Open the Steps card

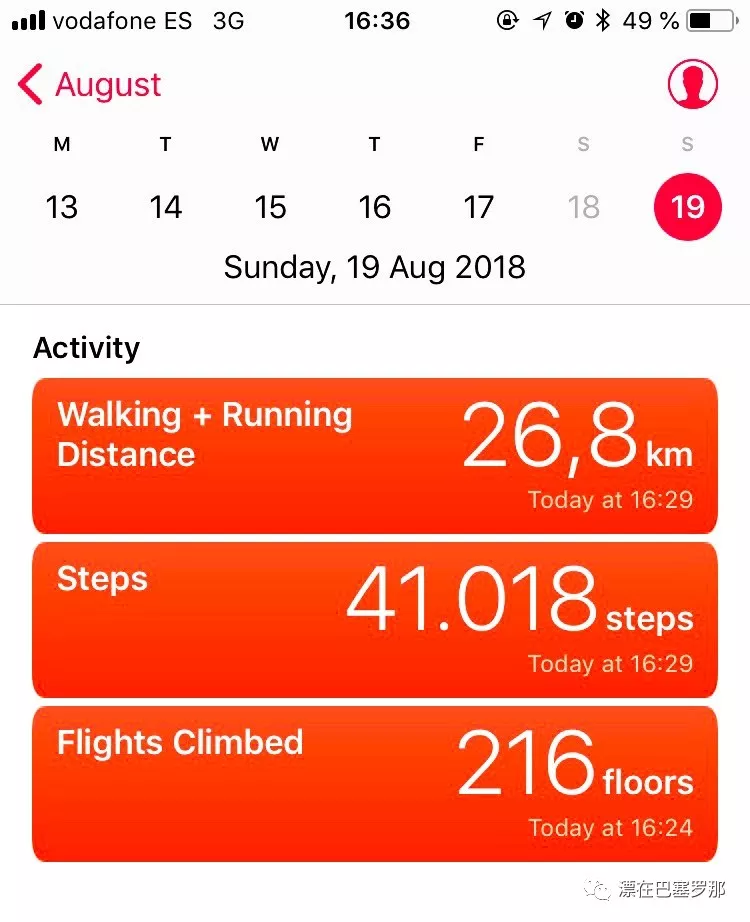tap(375, 619)
